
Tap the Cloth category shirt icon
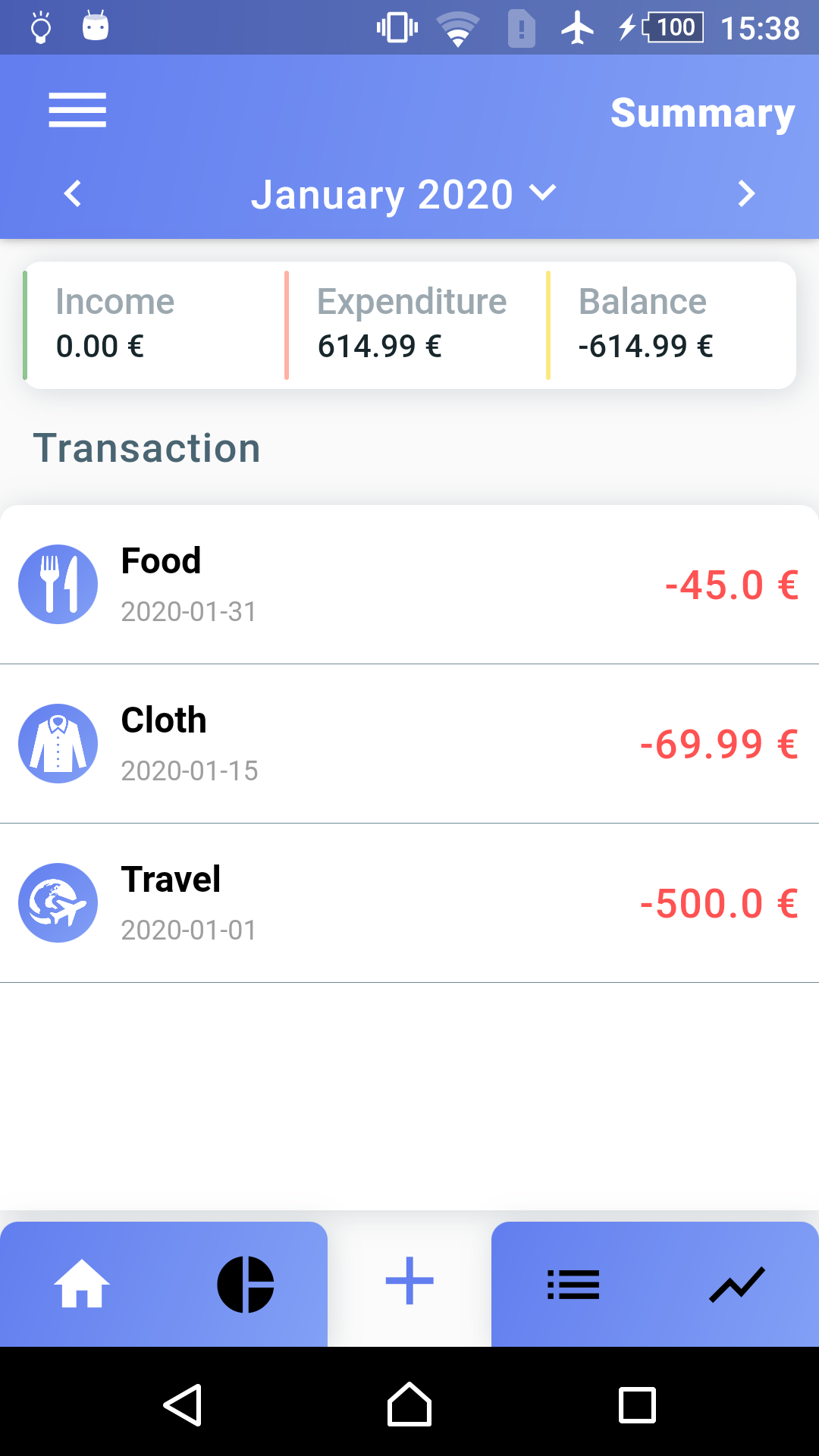pyautogui.click(x=58, y=744)
